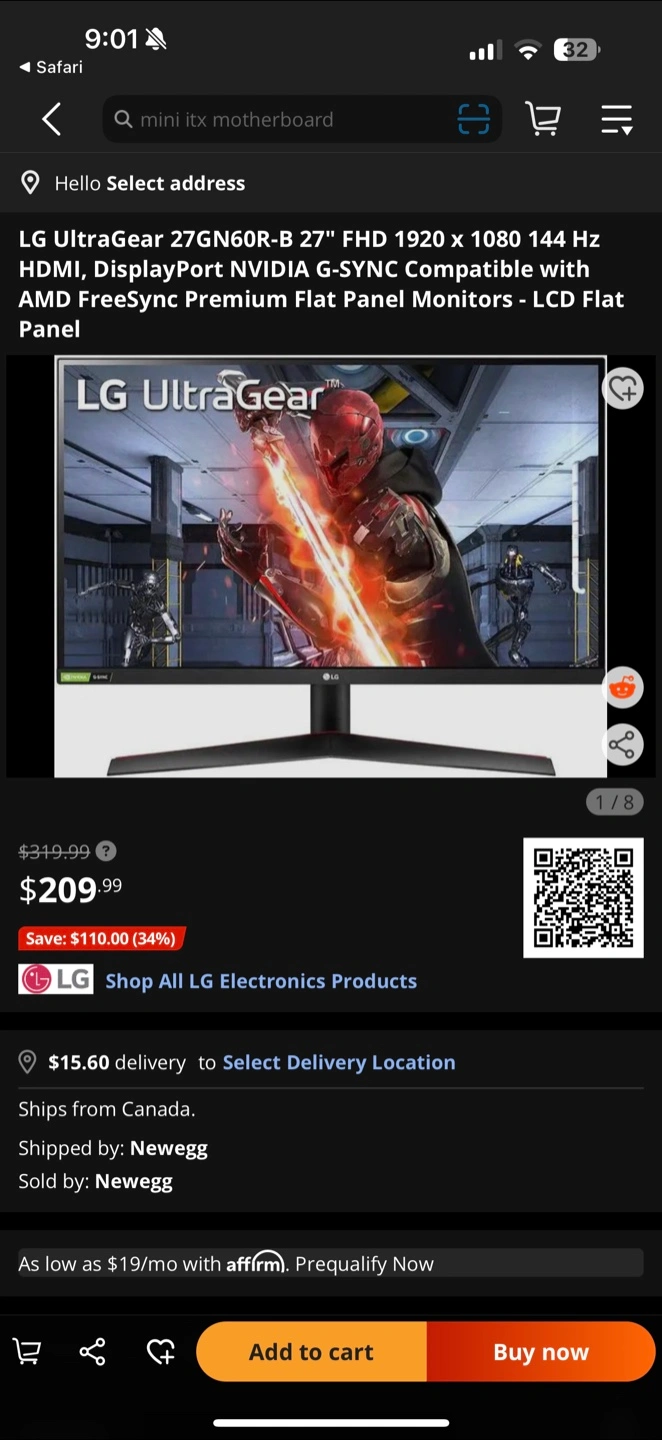Select address next to Hello
Screen dimensions: 662x1440
(176, 183)
